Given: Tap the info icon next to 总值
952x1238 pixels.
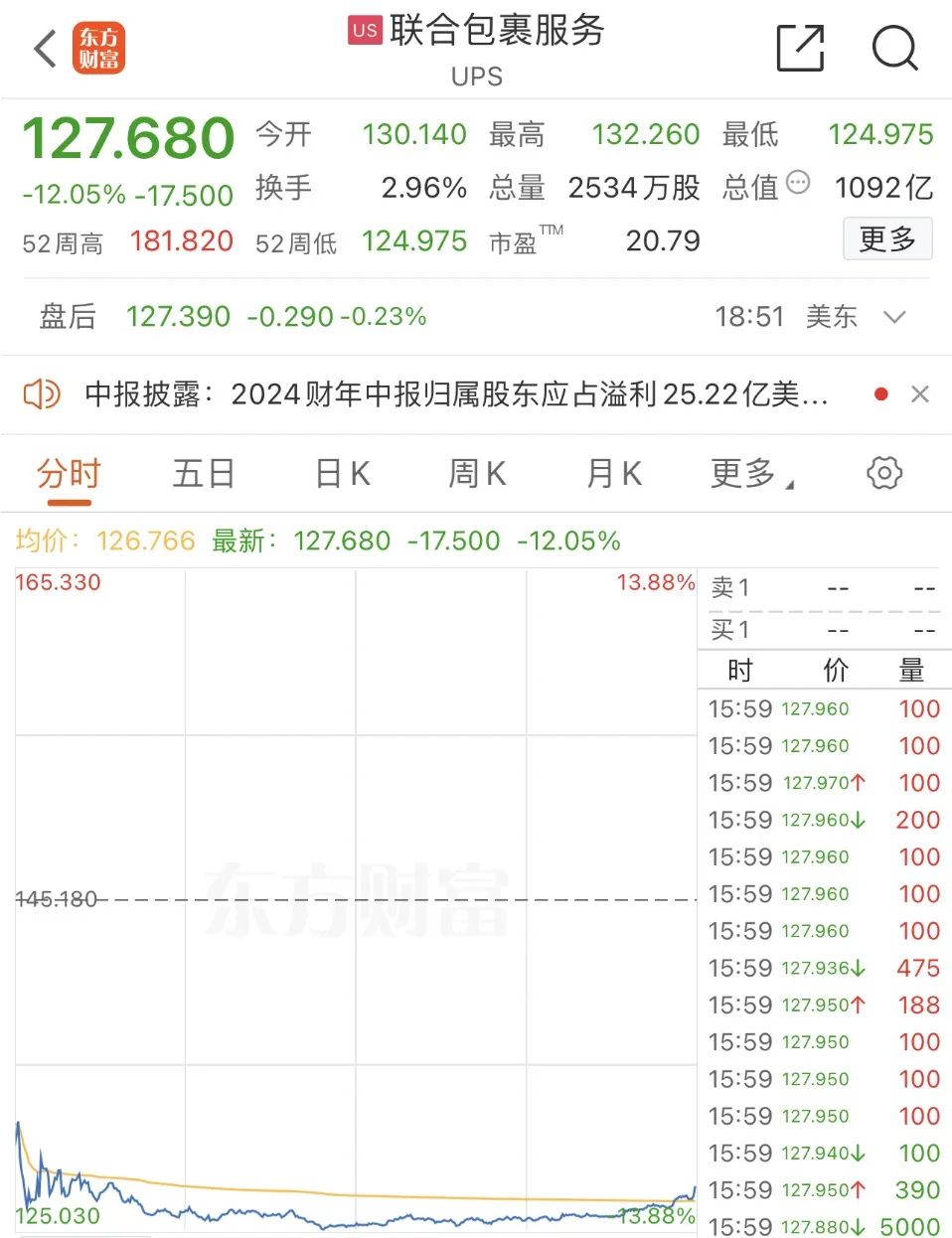Looking at the screenshot, I should pyautogui.click(x=798, y=183).
